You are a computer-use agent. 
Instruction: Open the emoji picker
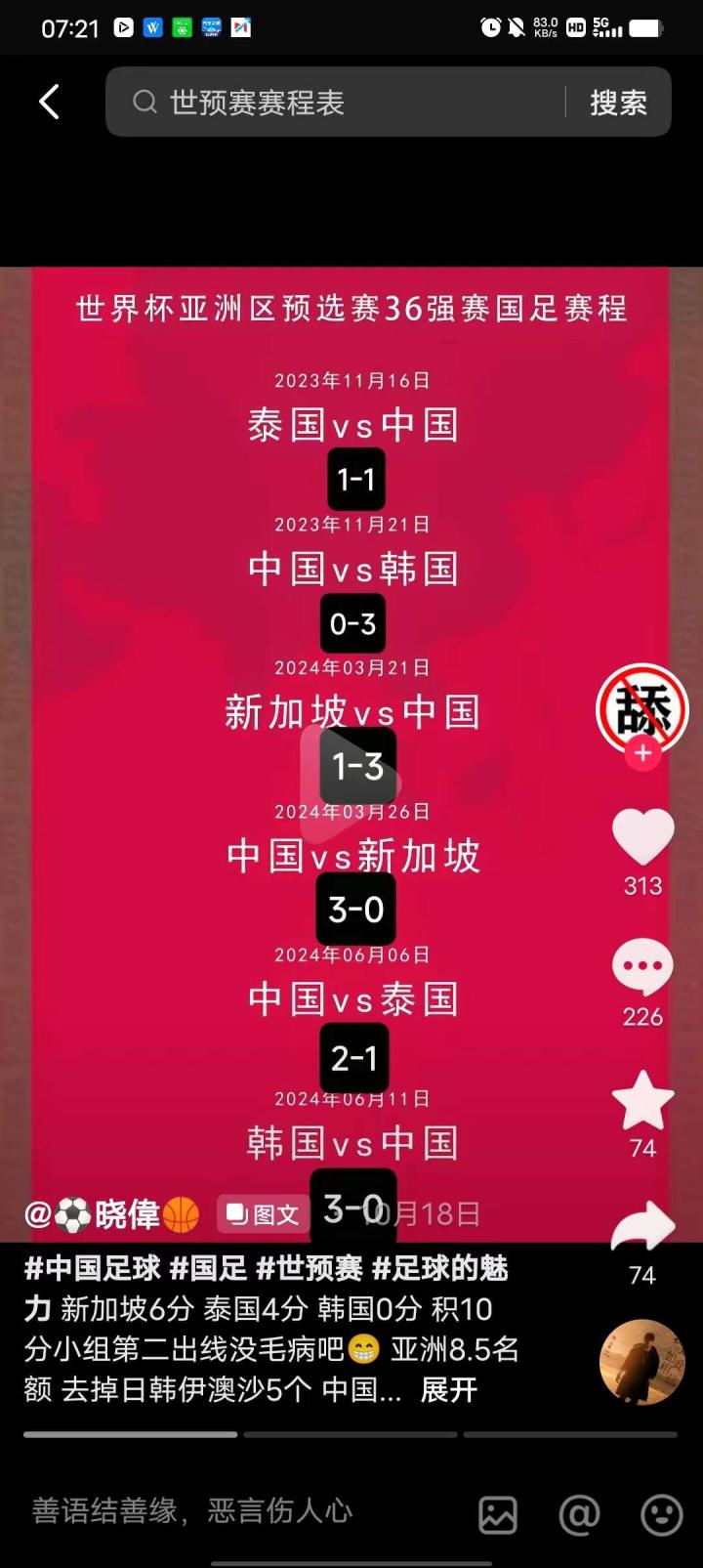[661, 1515]
